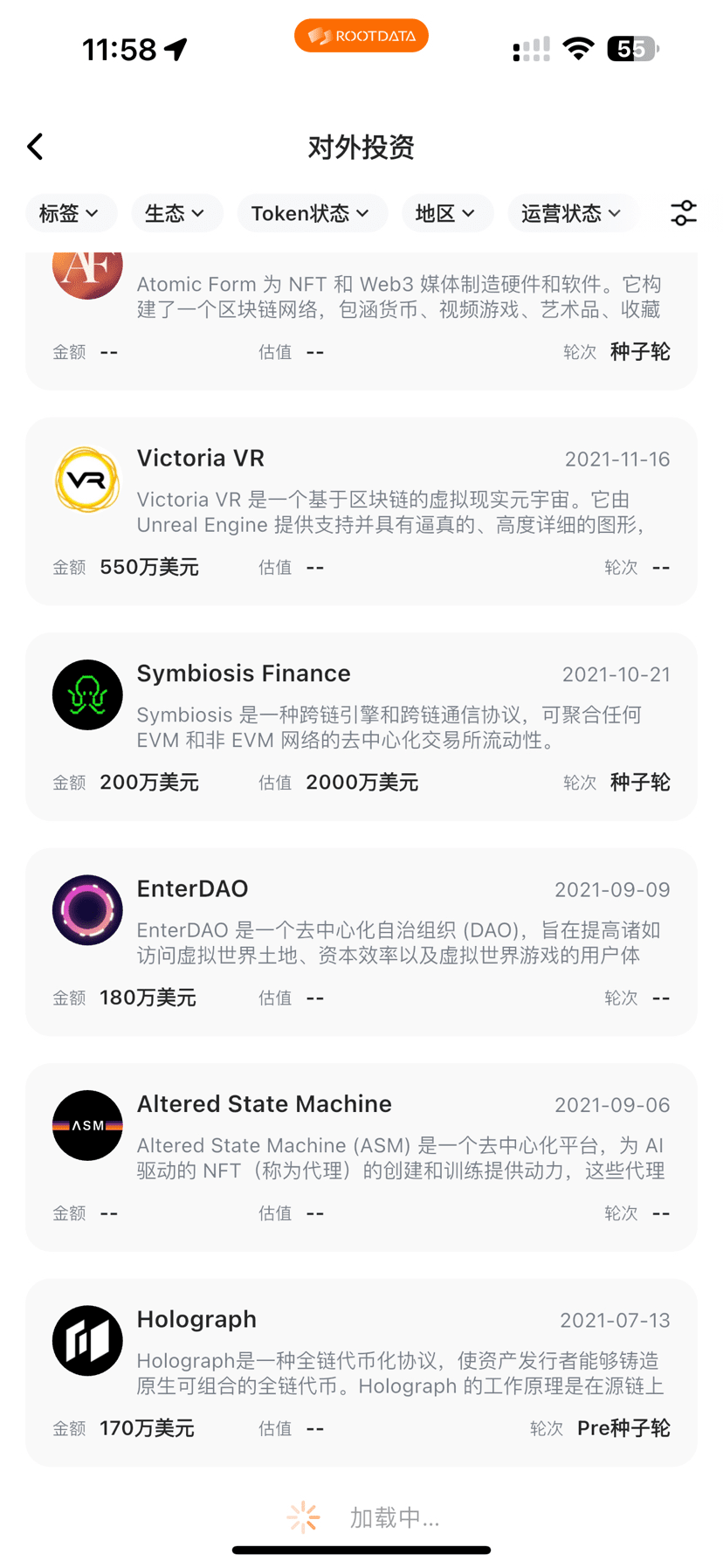Go back from the 对外投资 page
Viewport: 723px width, 1568px height.
point(35,147)
